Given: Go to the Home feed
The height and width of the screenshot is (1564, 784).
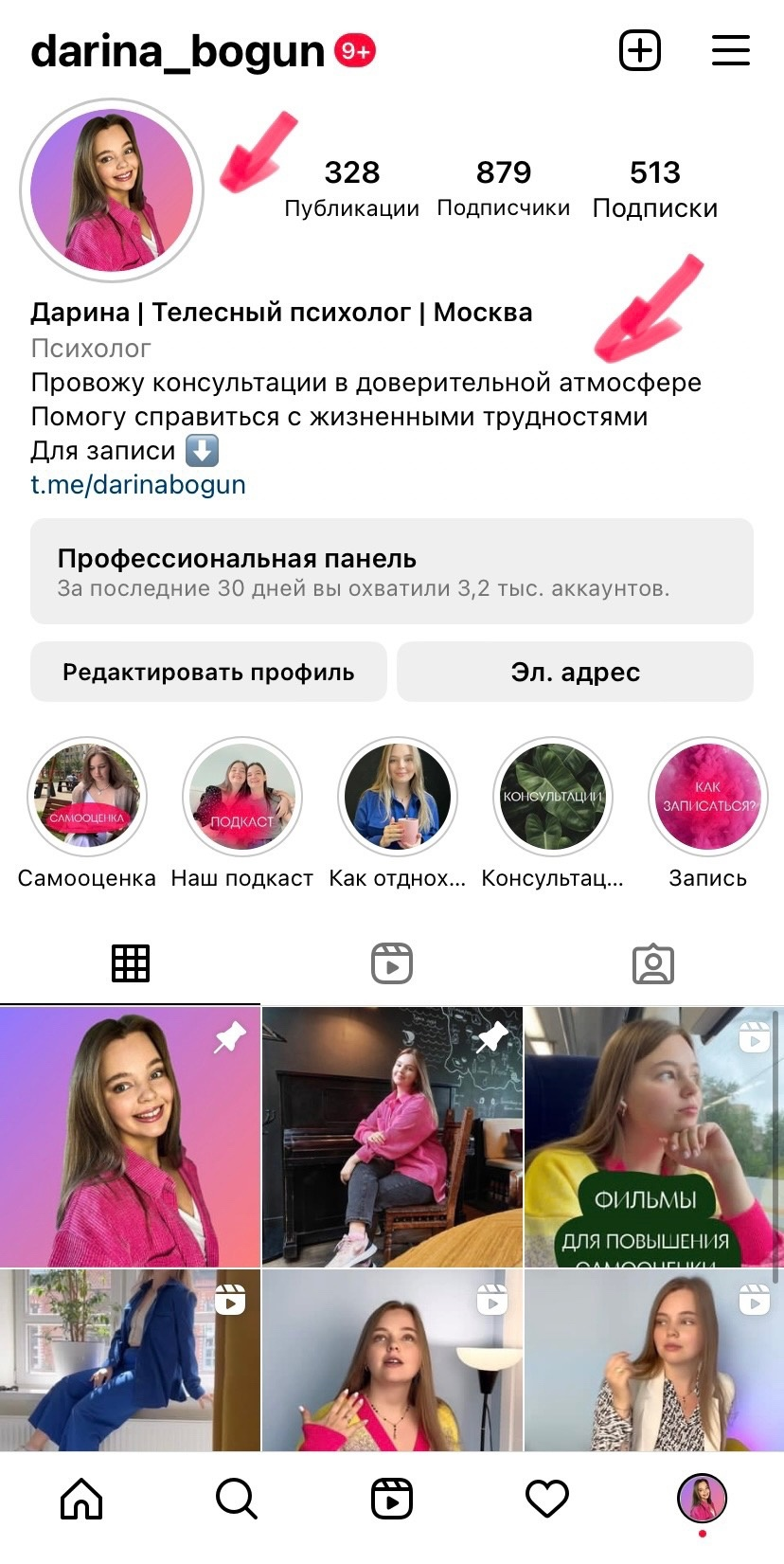Looking at the screenshot, I should [x=81, y=1499].
